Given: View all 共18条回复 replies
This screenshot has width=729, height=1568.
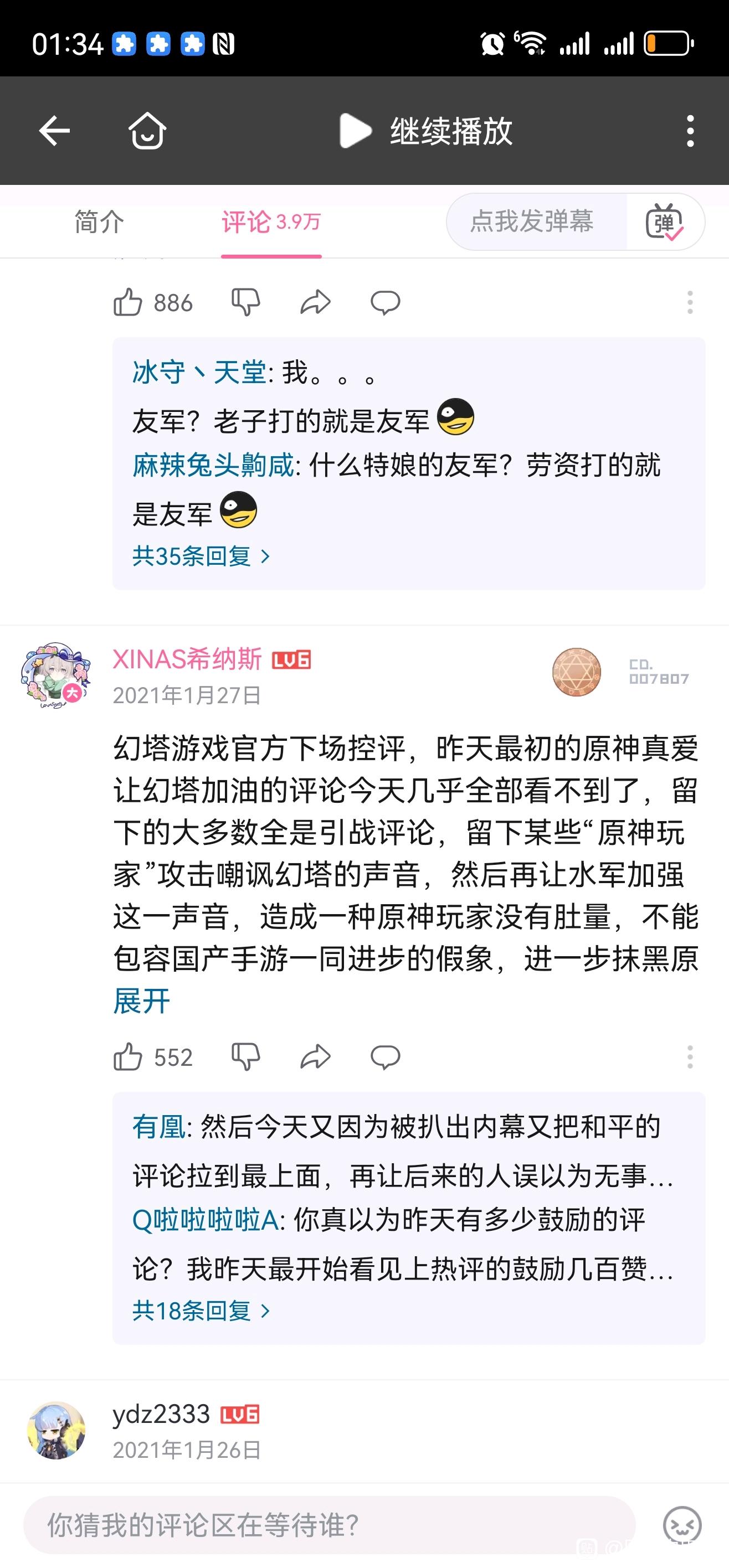Looking at the screenshot, I should 201,1311.
